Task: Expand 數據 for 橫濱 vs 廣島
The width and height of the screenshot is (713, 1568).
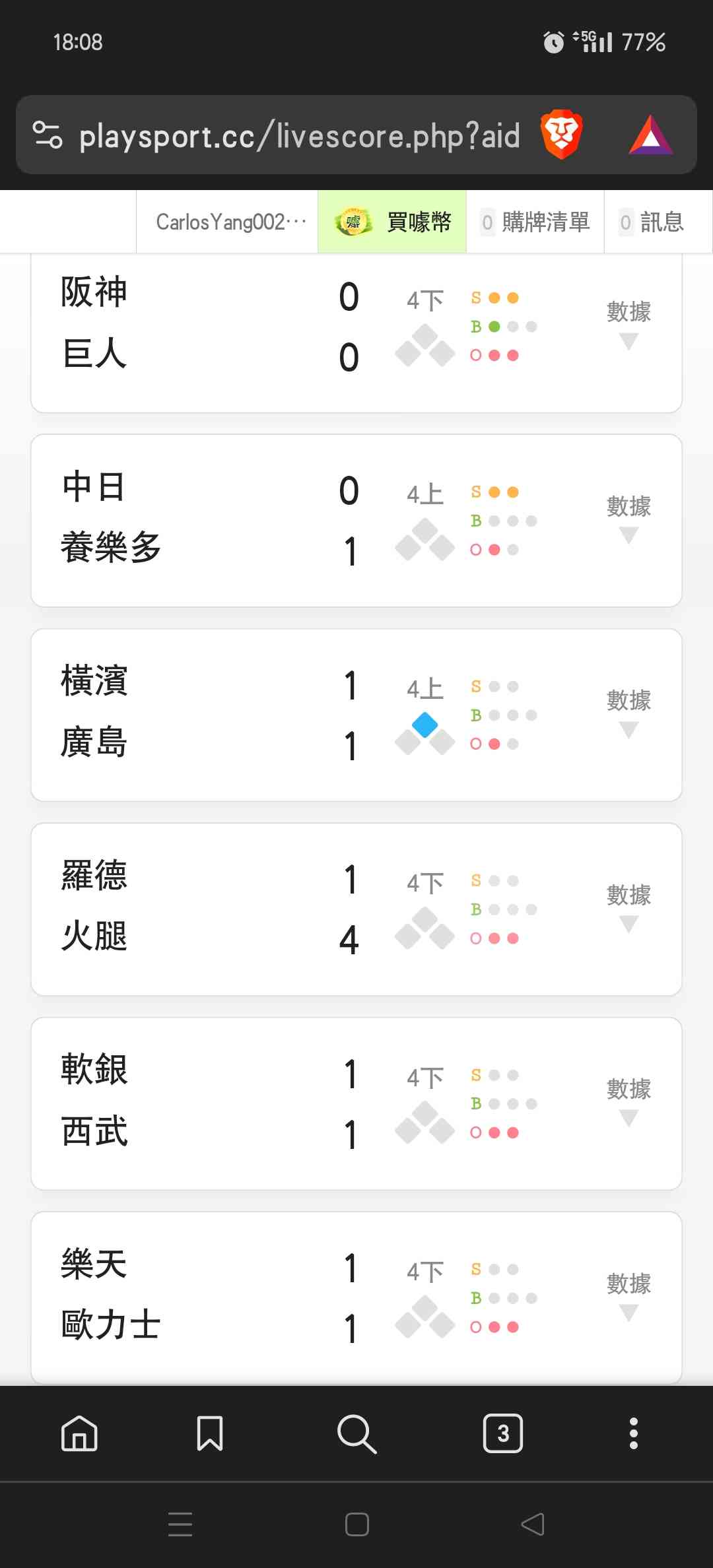Action: pyautogui.click(x=628, y=712)
